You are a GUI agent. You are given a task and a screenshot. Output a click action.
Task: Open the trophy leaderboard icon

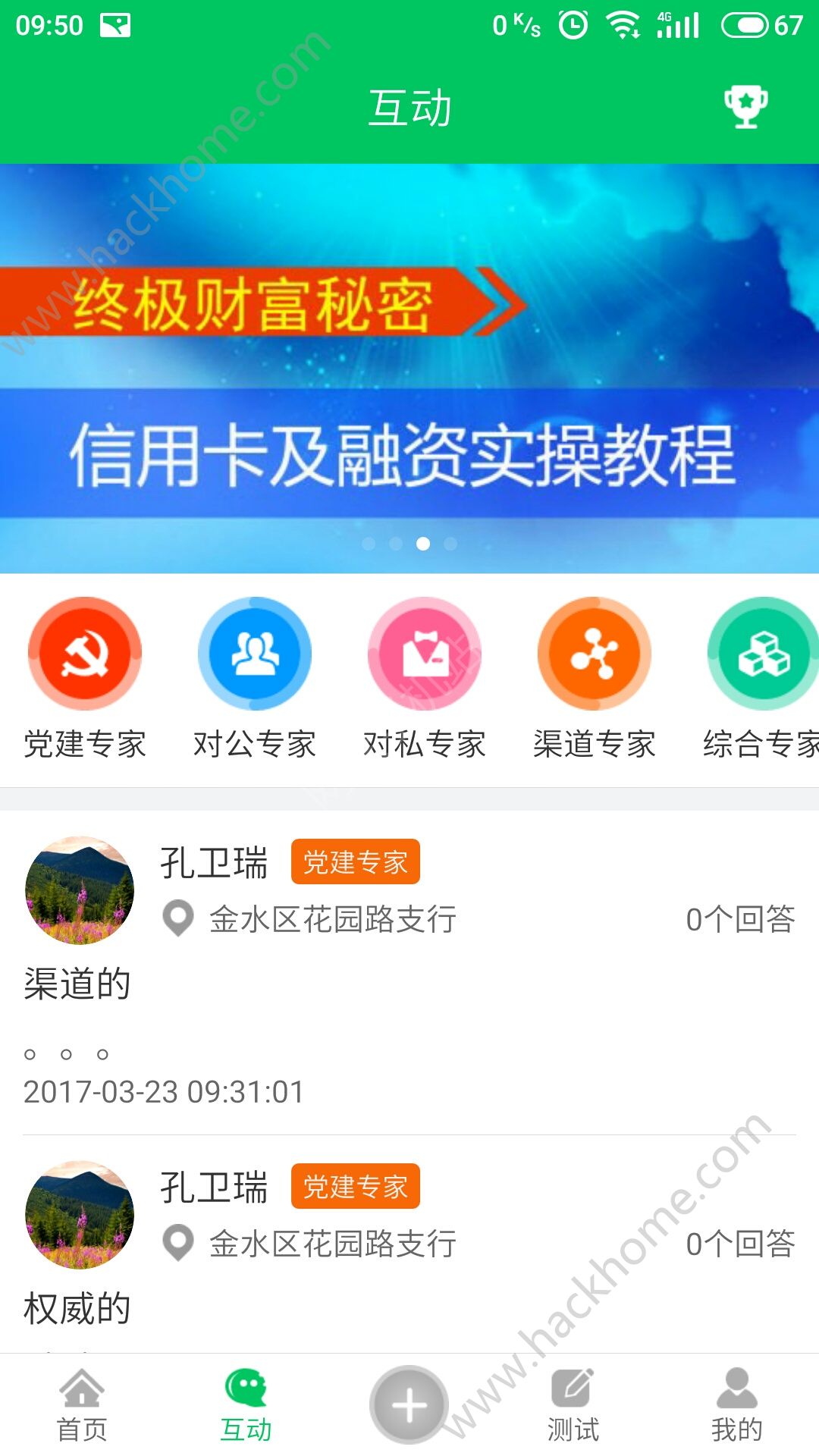pos(745,107)
